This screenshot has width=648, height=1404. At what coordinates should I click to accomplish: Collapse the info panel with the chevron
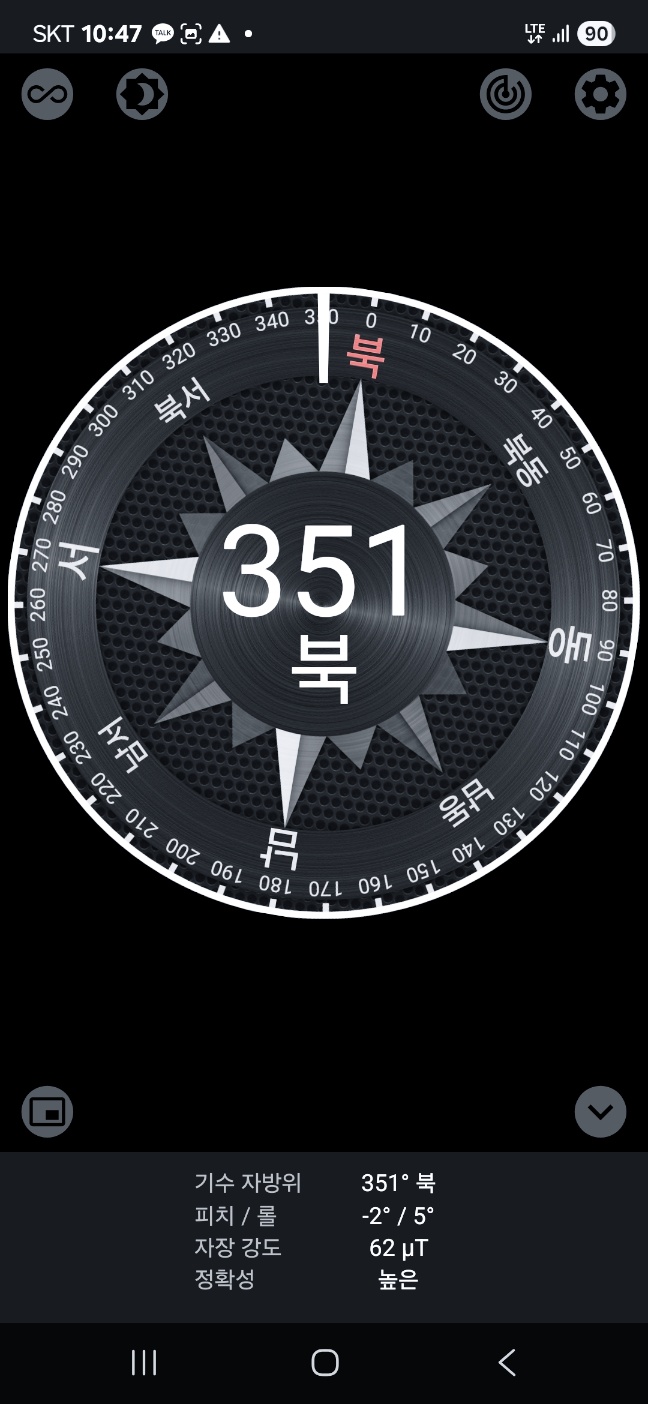[x=600, y=1111]
